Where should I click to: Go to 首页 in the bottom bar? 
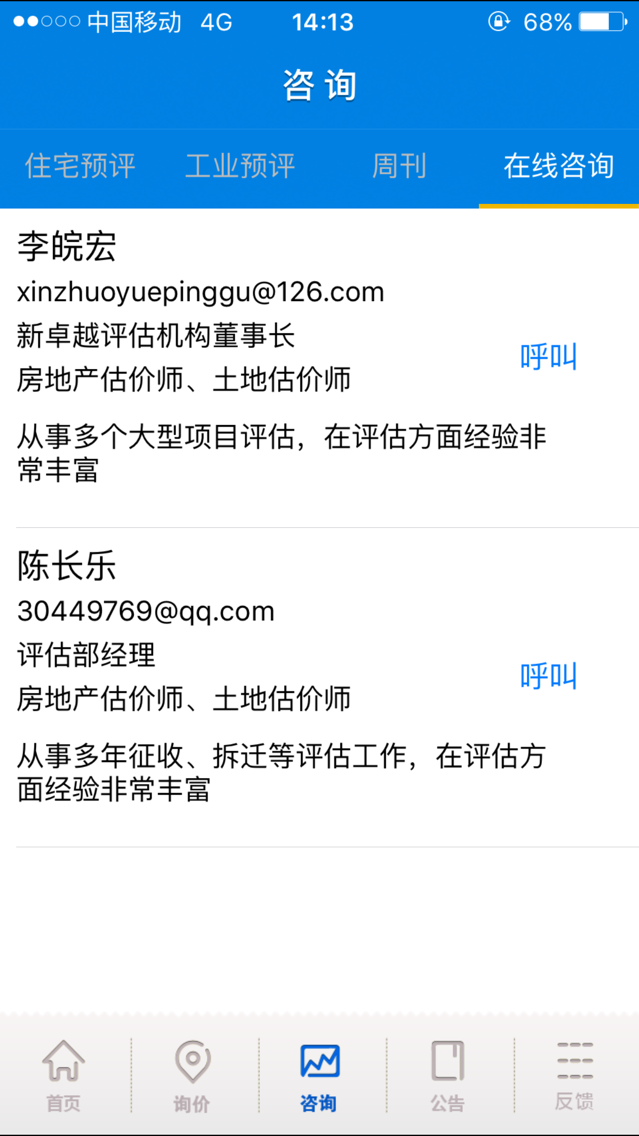tap(64, 1077)
